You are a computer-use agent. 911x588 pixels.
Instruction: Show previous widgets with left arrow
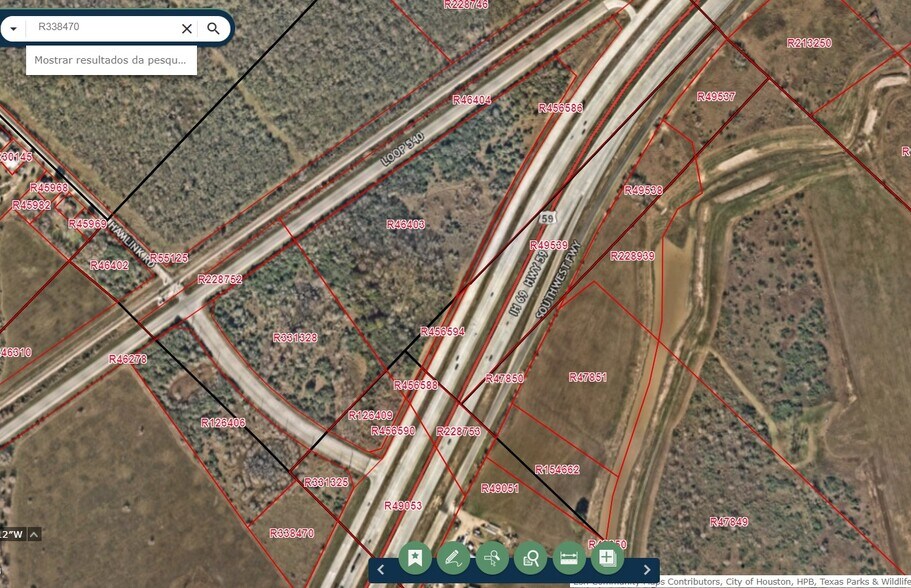[381, 570]
